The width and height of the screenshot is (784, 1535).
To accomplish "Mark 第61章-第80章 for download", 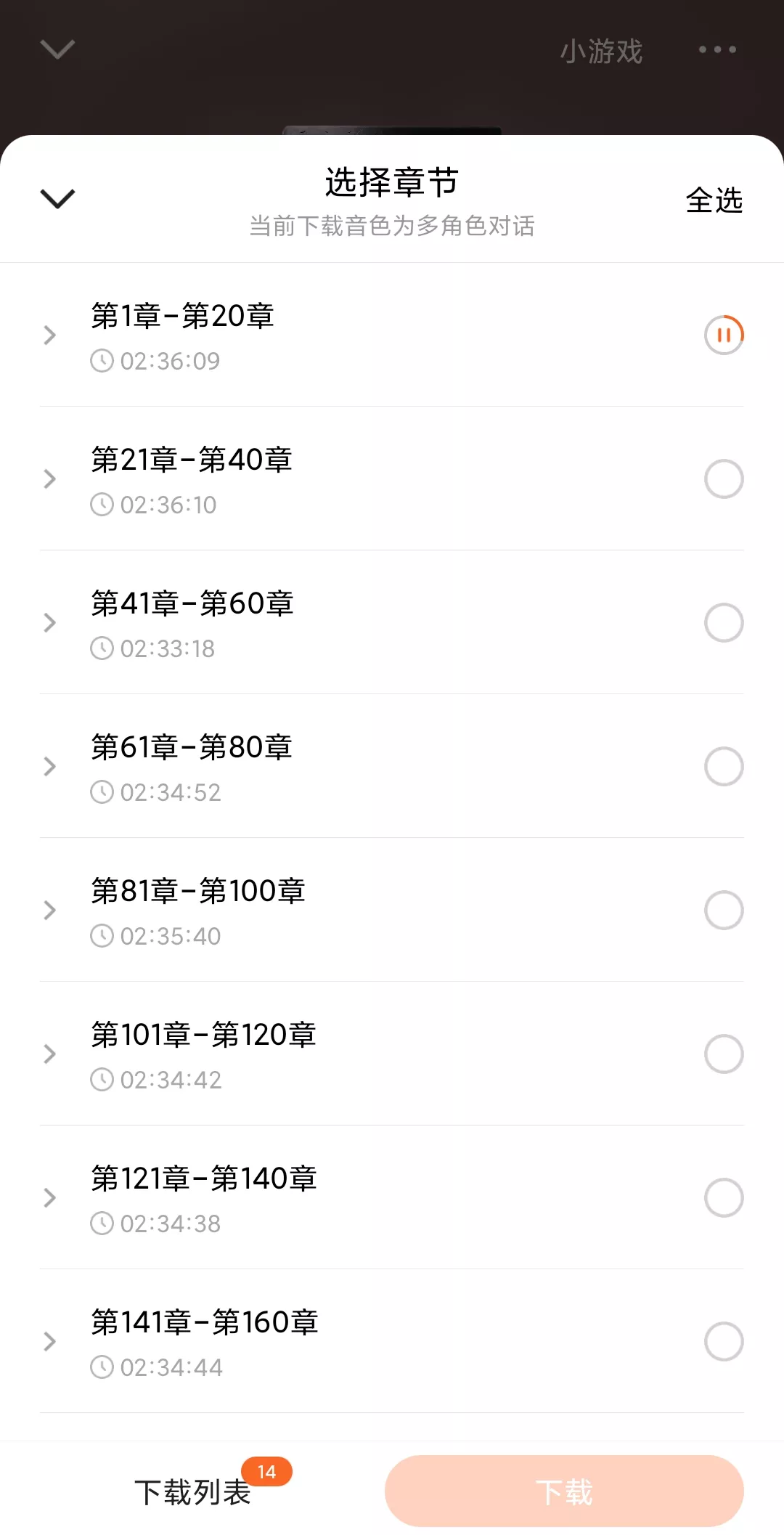I will click(724, 766).
